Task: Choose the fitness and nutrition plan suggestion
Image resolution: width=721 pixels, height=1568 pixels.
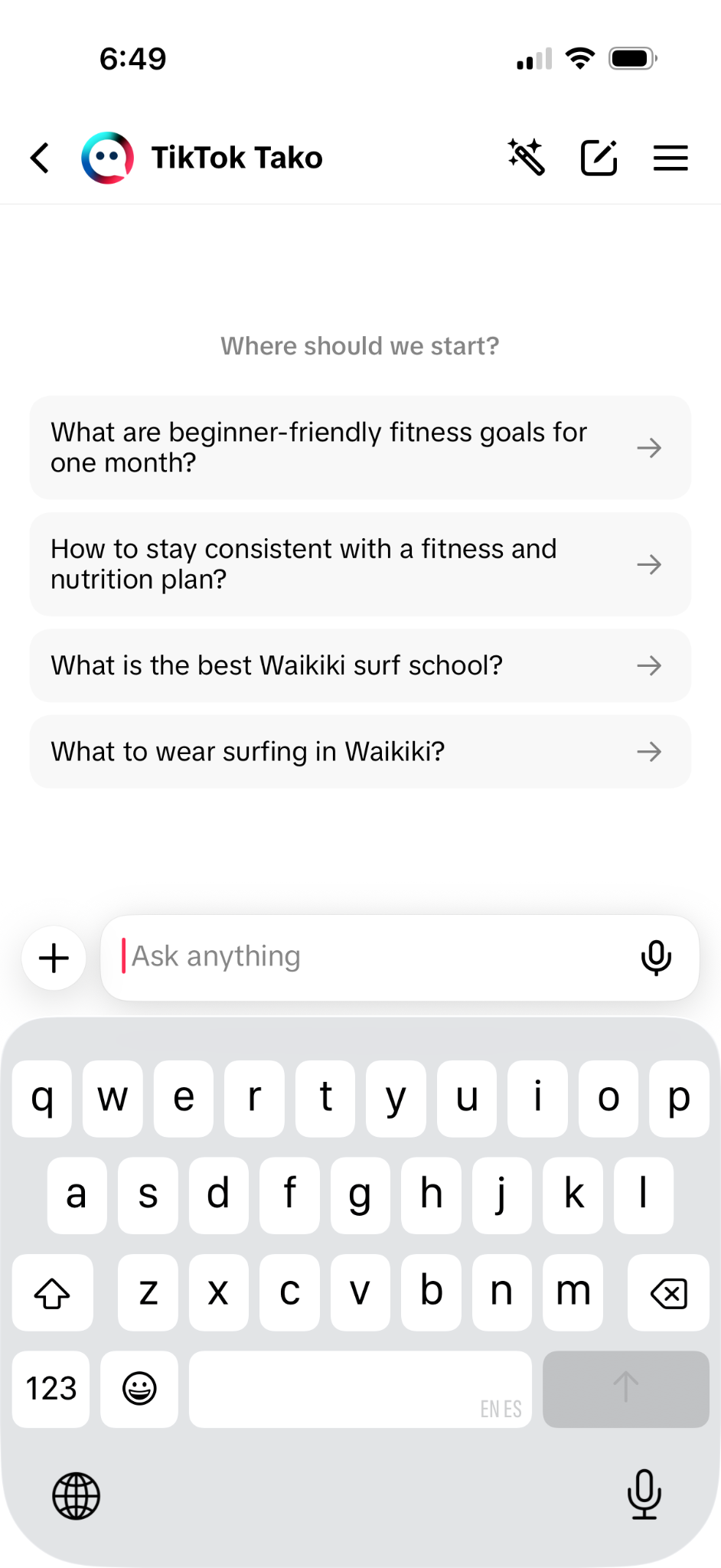Action: (360, 564)
